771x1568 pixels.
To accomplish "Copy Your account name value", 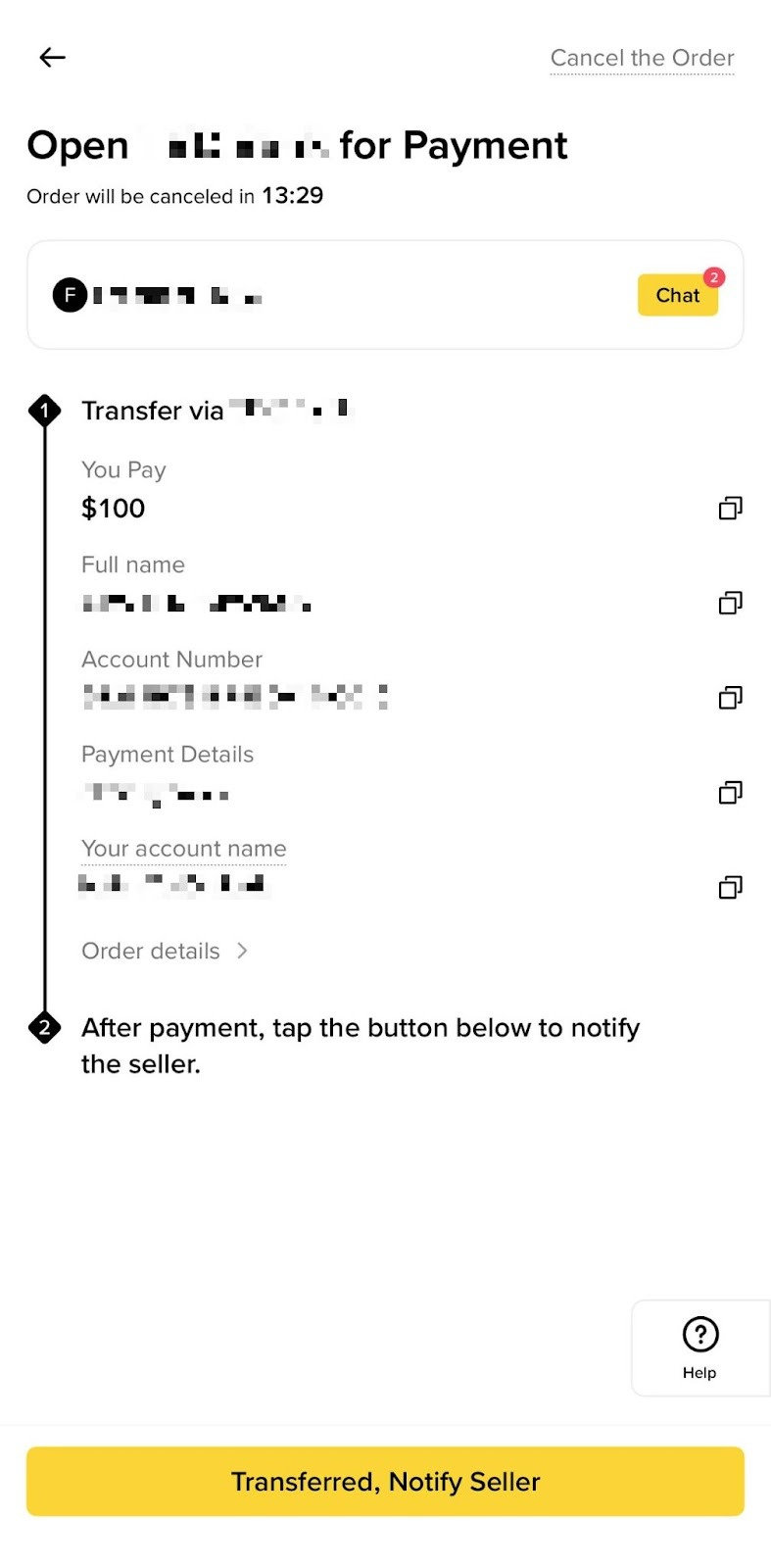I will coord(730,887).
